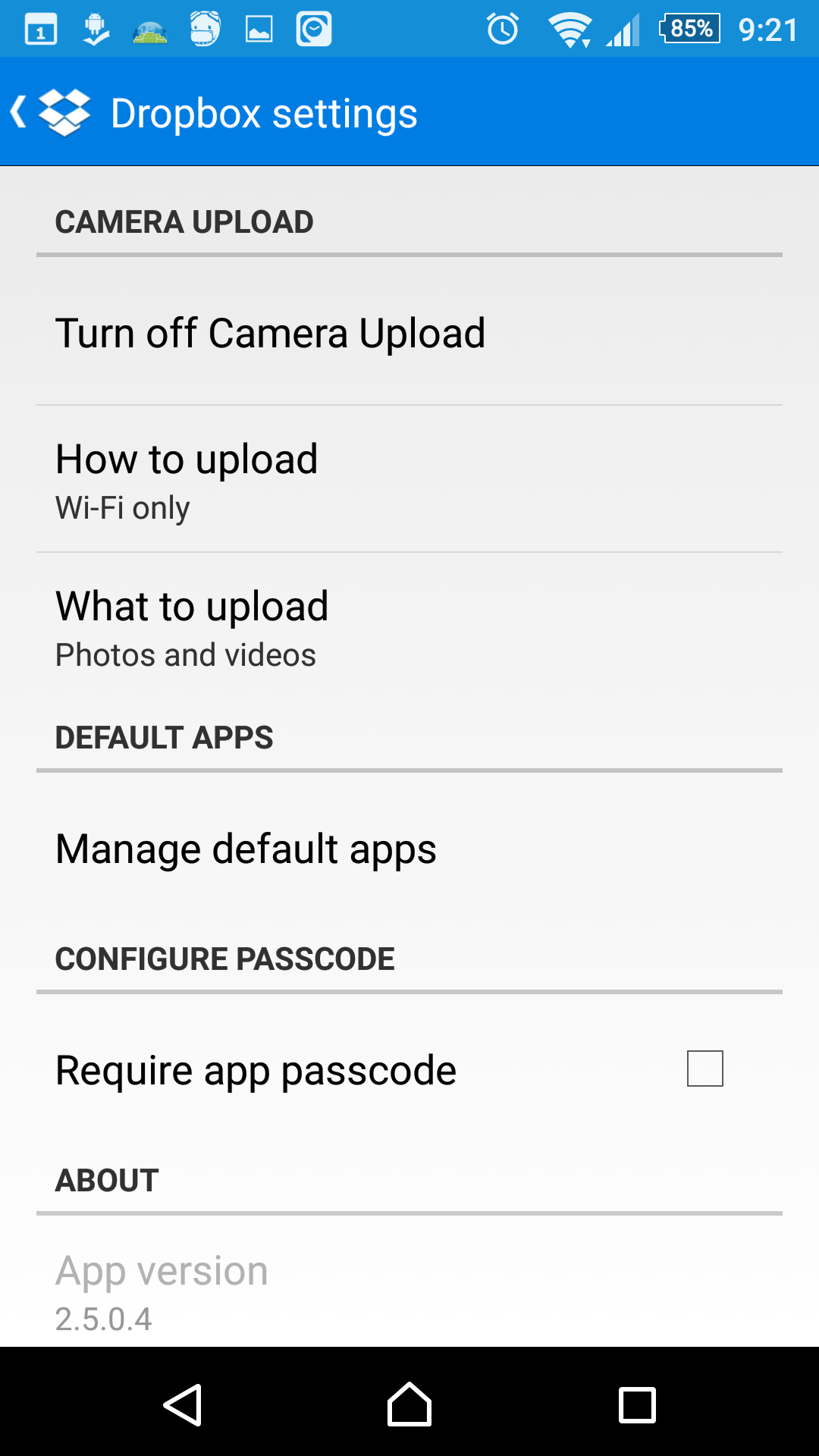The width and height of the screenshot is (819, 1456).
Task: Go back from Dropbox settings
Action: click(x=49, y=112)
